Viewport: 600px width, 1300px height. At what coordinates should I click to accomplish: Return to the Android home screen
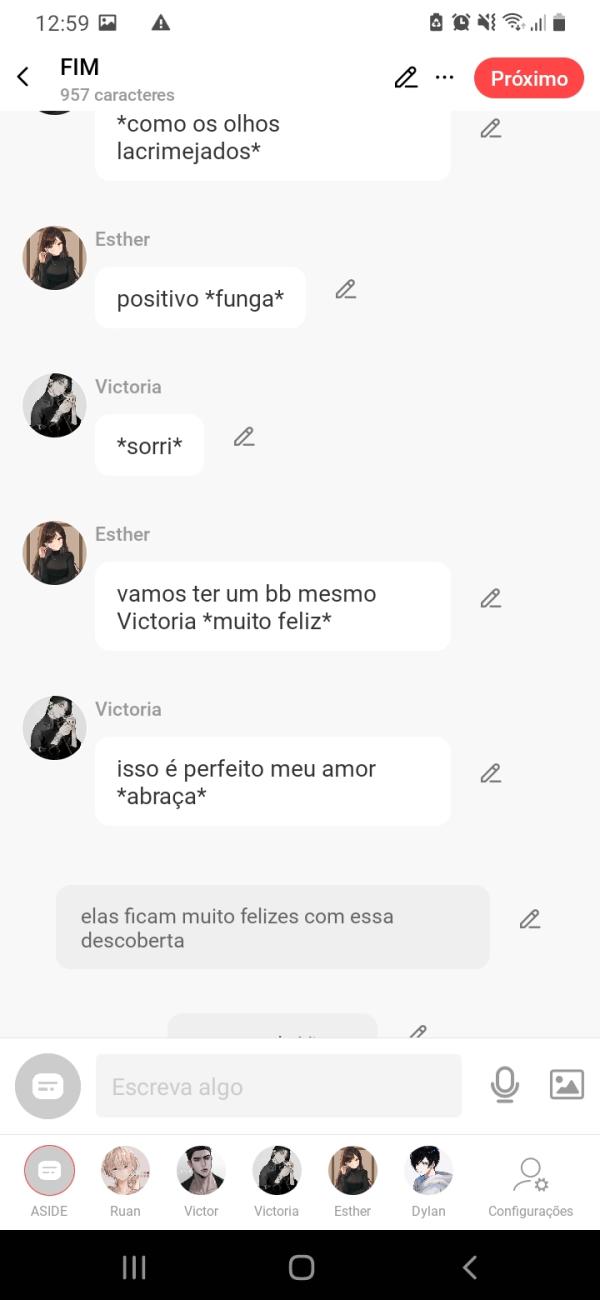click(301, 1267)
